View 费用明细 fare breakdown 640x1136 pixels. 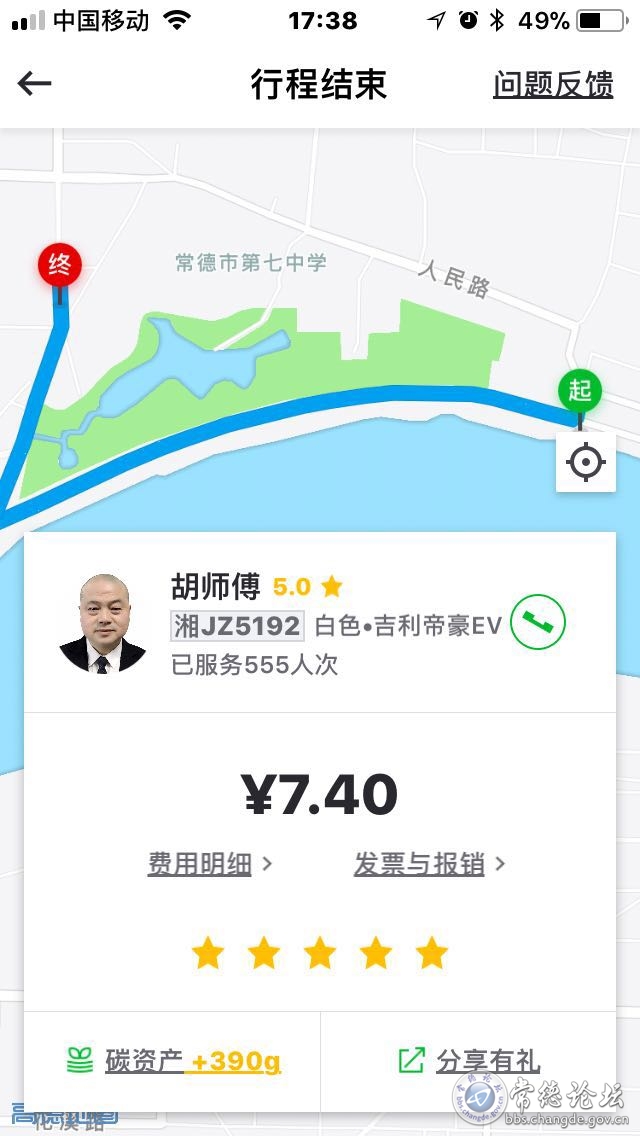click(x=209, y=864)
